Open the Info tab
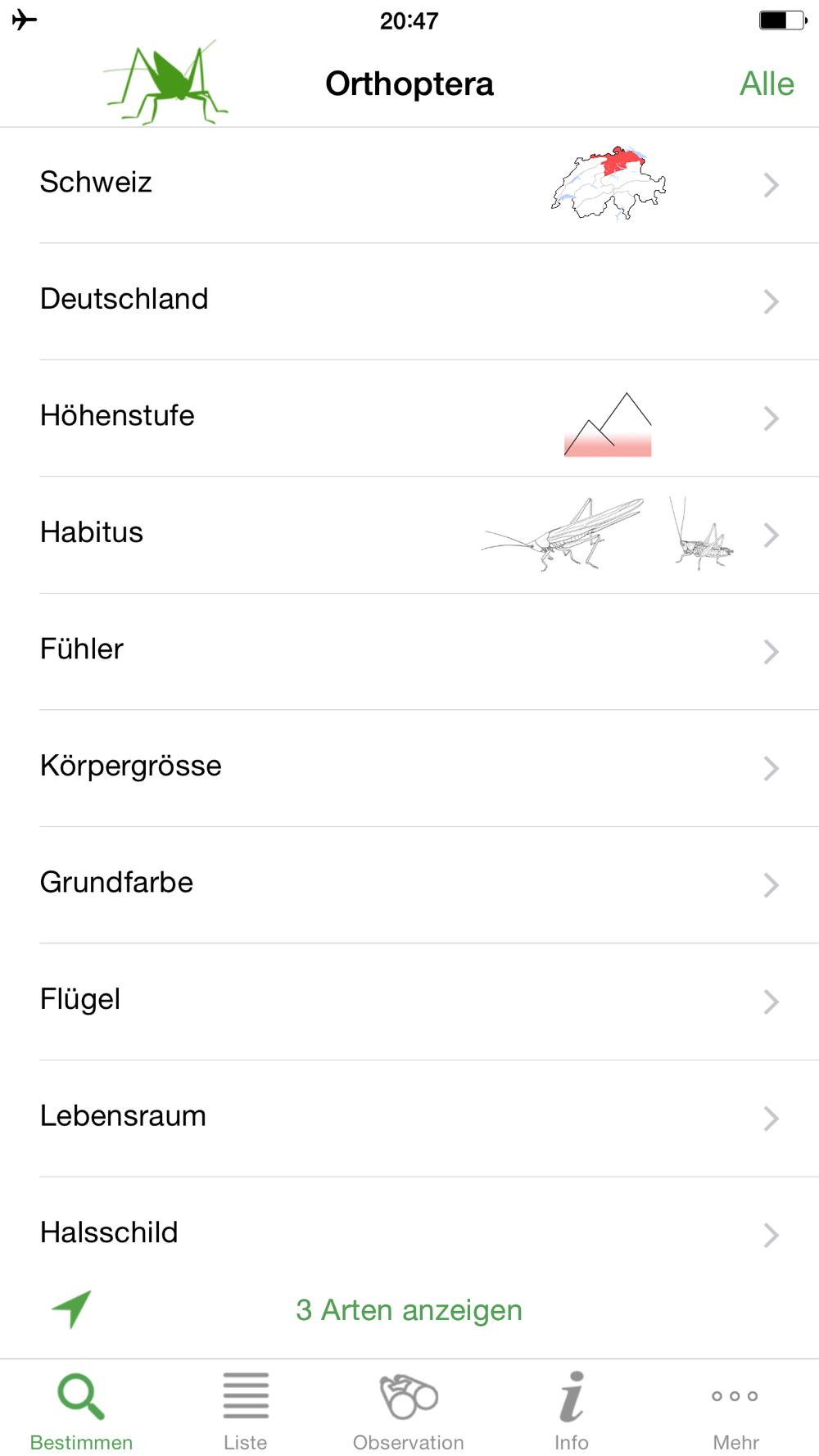The height and width of the screenshot is (1456, 819). (572, 1409)
